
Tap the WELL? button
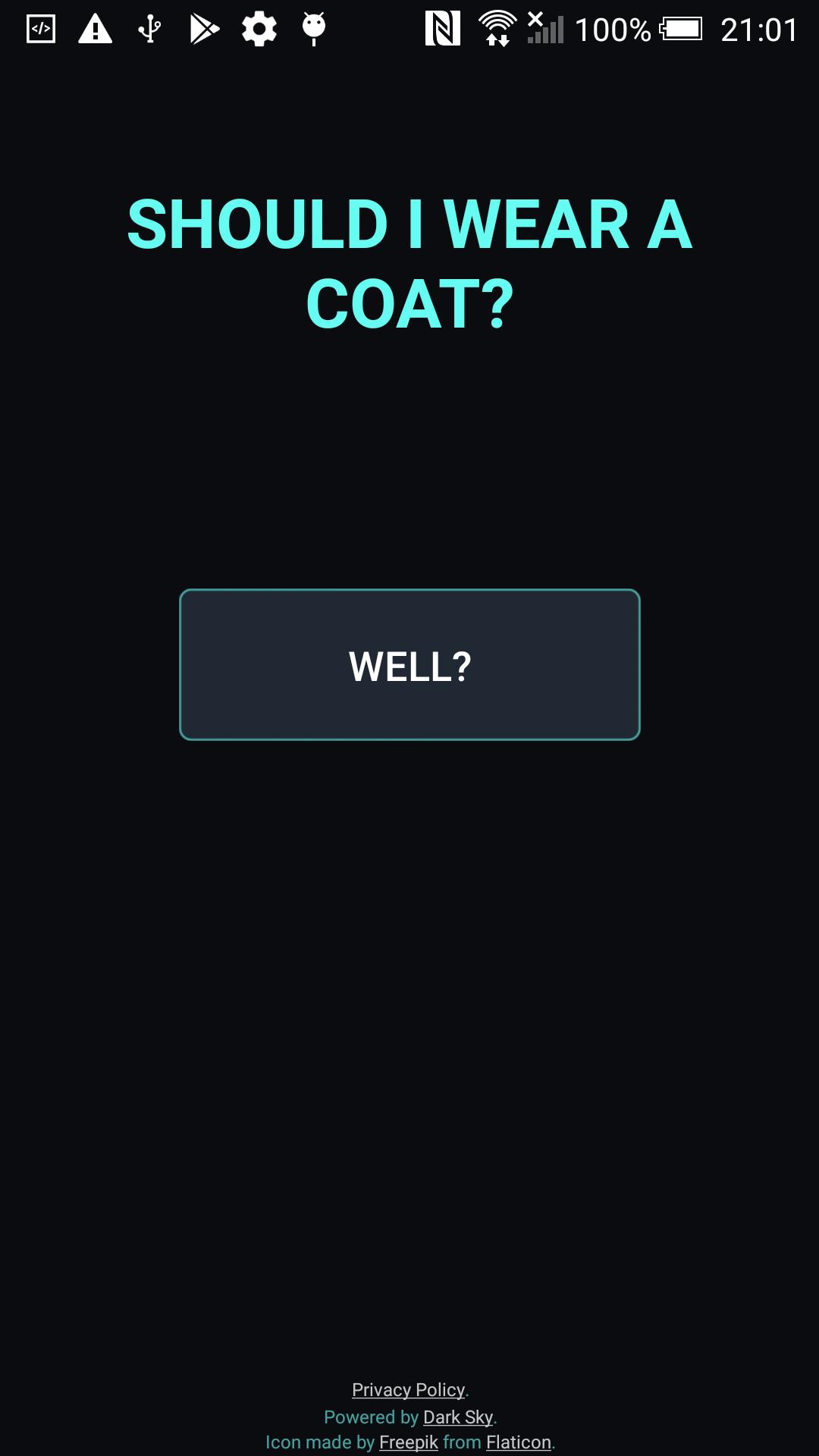pos(409,664)
